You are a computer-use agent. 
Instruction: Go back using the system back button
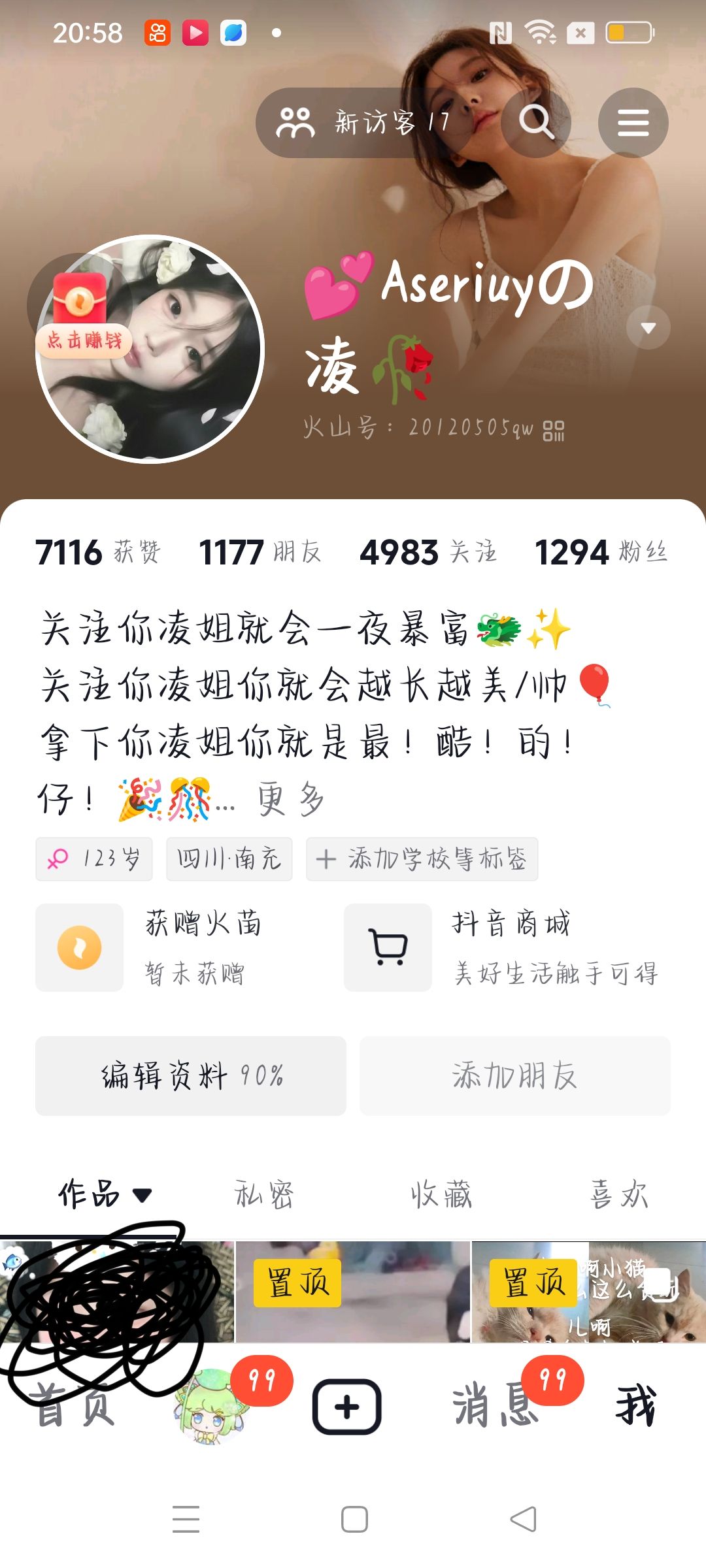pyautogui.click(x=523, y=1519)
